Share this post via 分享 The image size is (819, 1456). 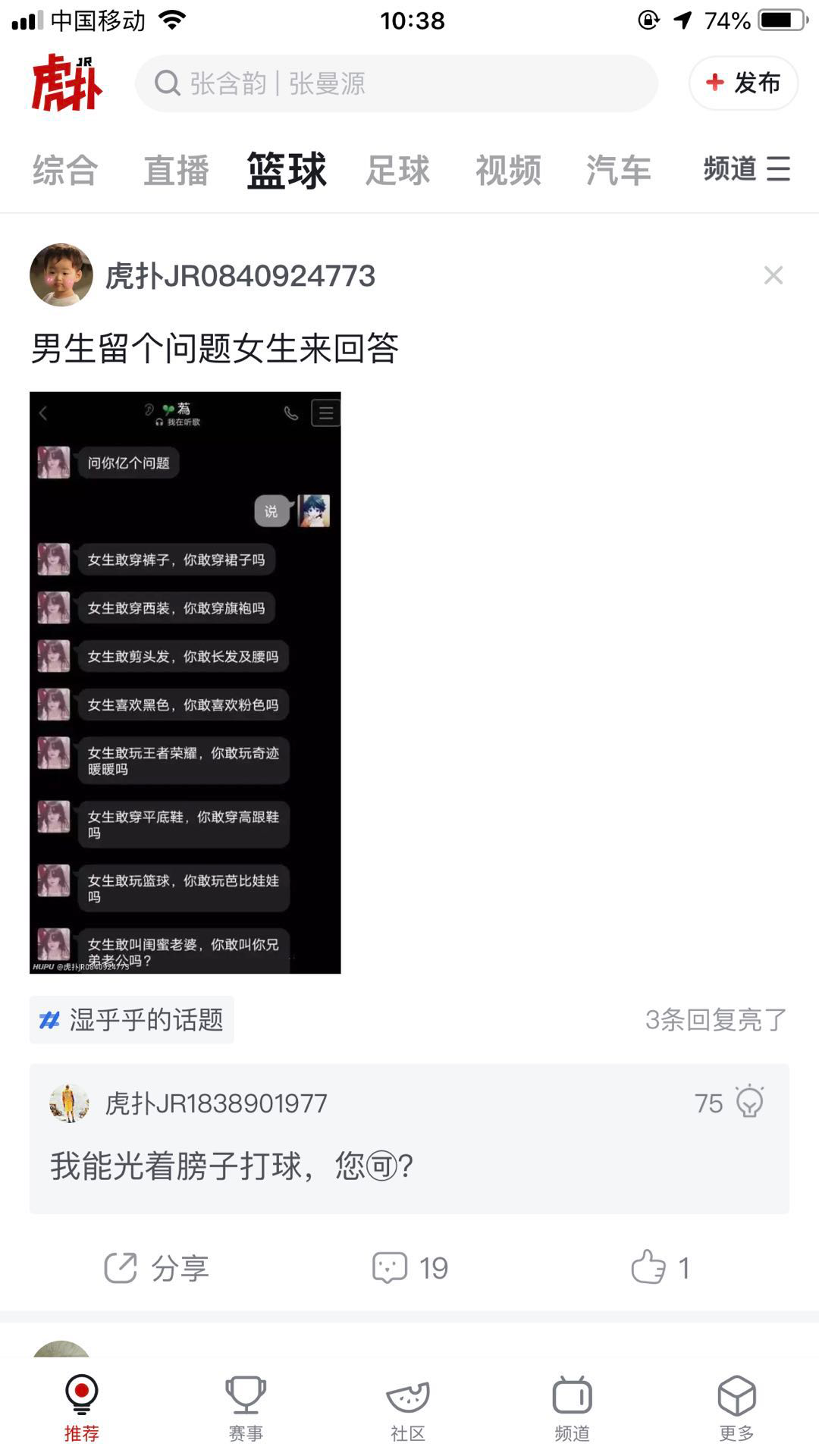155,1268
